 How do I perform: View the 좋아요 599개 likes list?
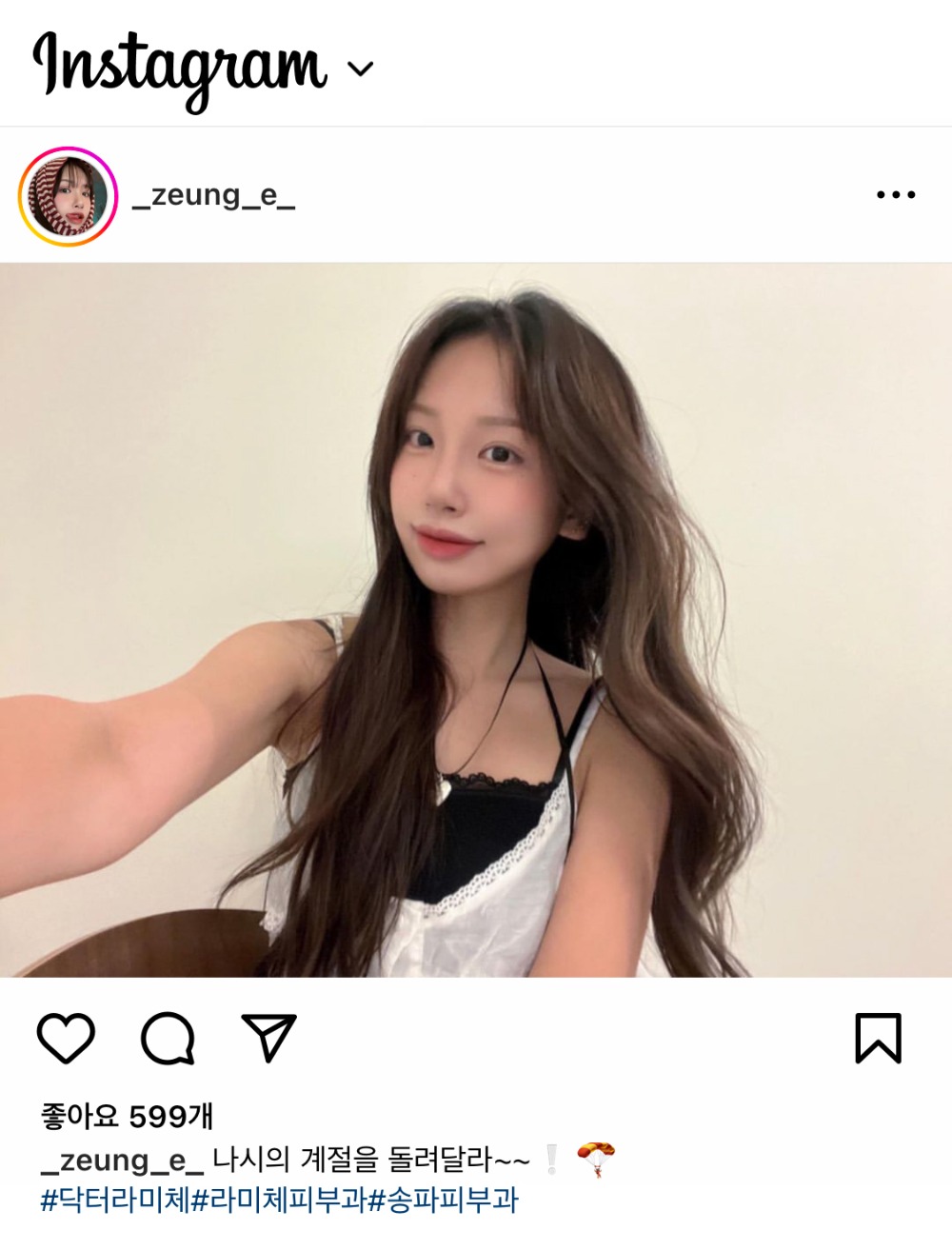coord(127,1116)
